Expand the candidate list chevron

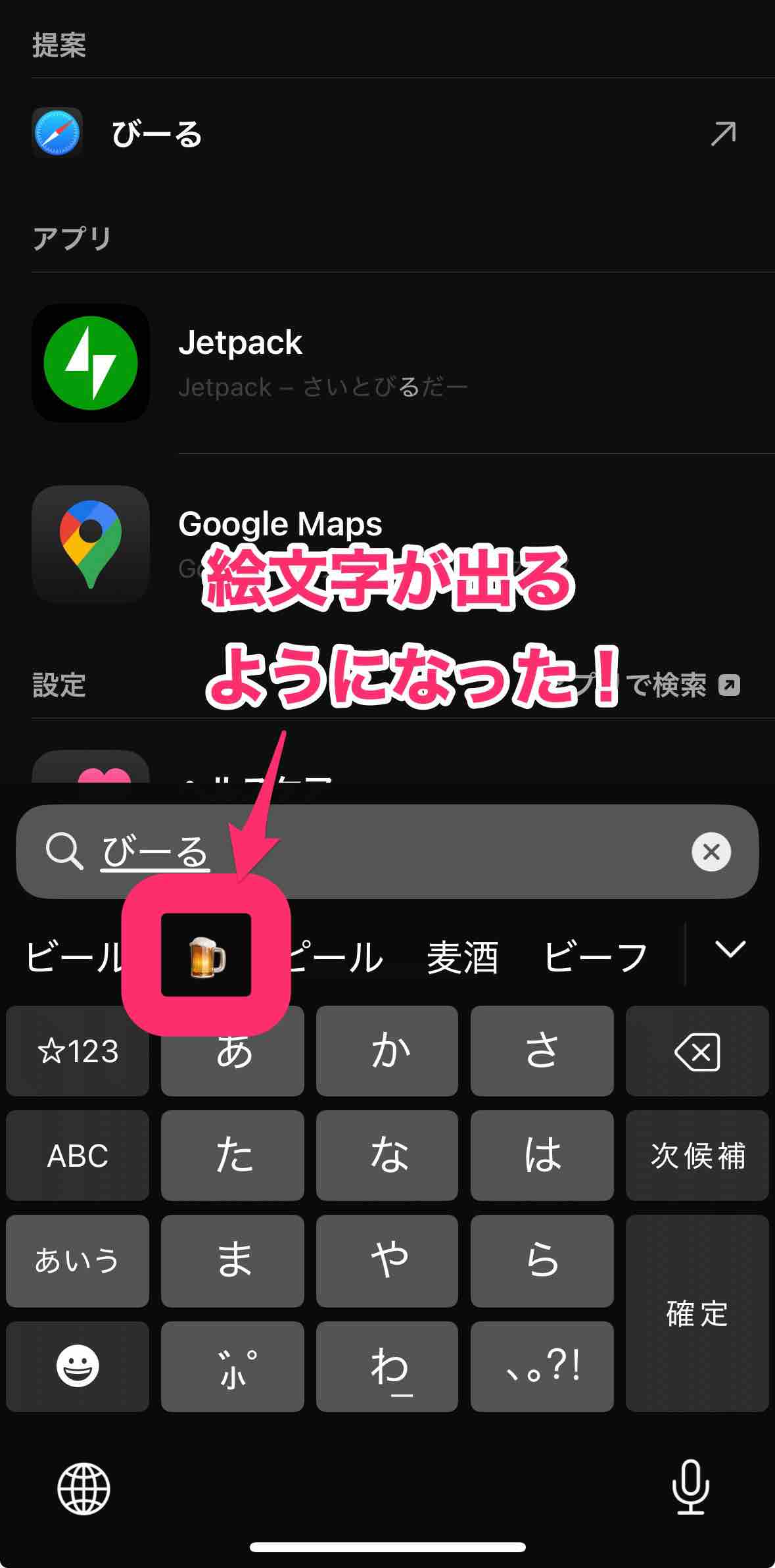[730, 950]
